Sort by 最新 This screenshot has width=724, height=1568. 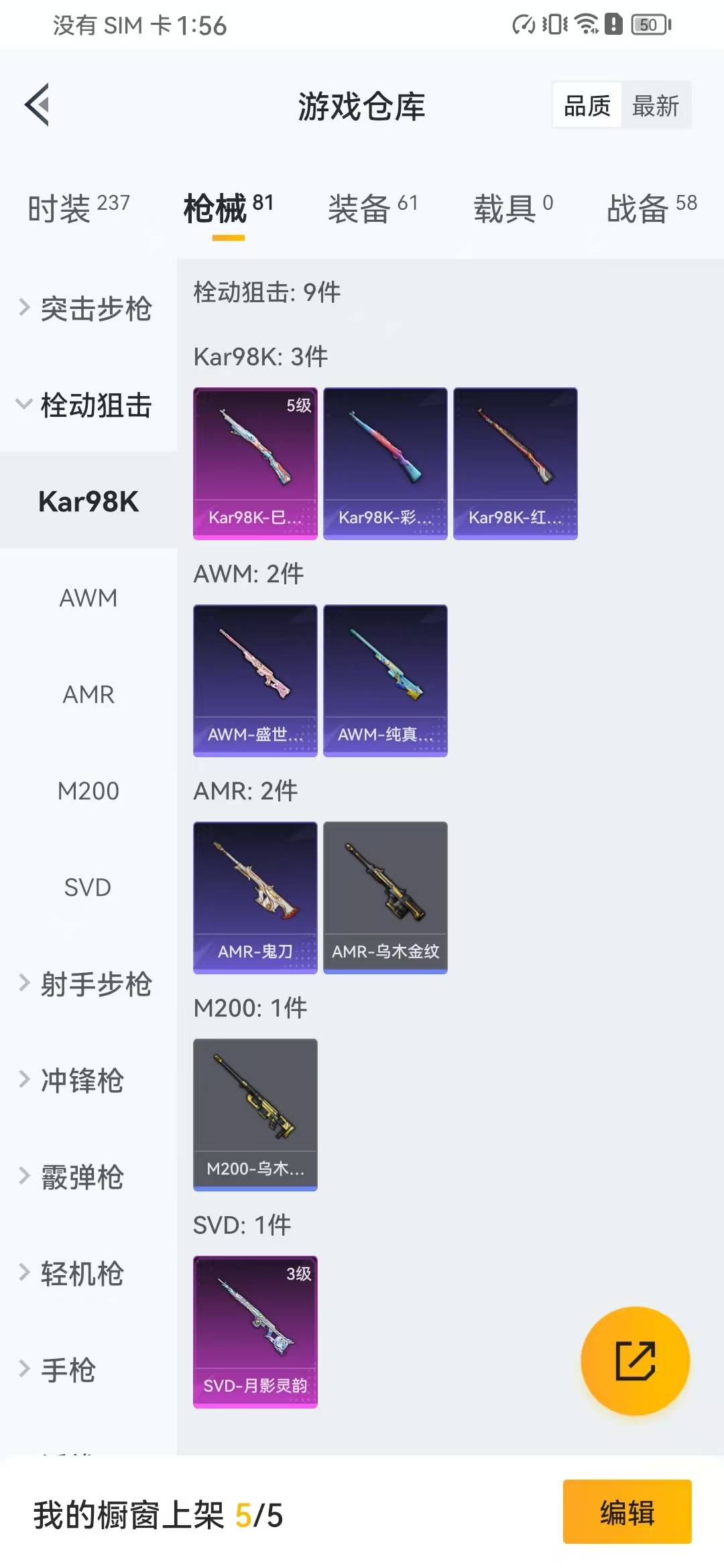(x=656, y=105)
